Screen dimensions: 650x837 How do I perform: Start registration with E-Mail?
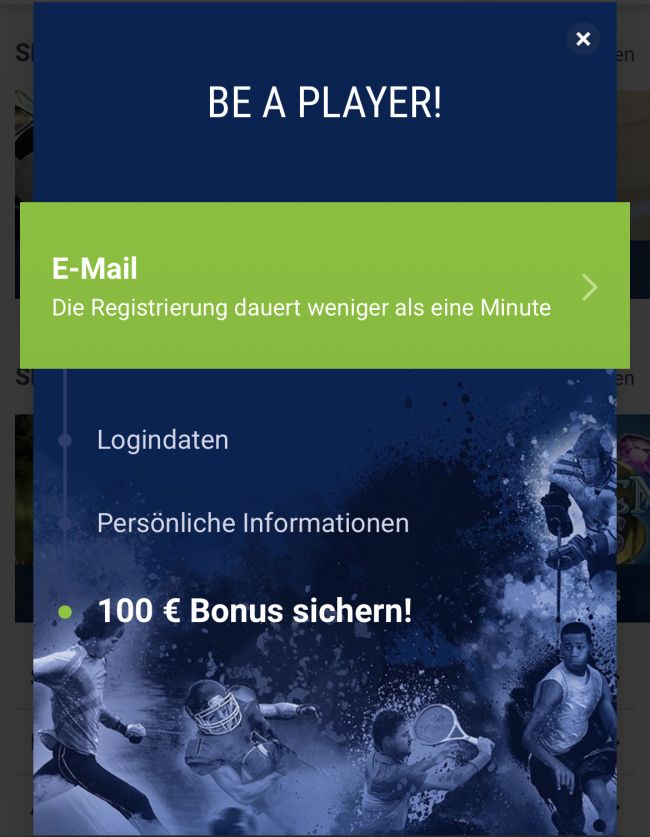point(324,286)
